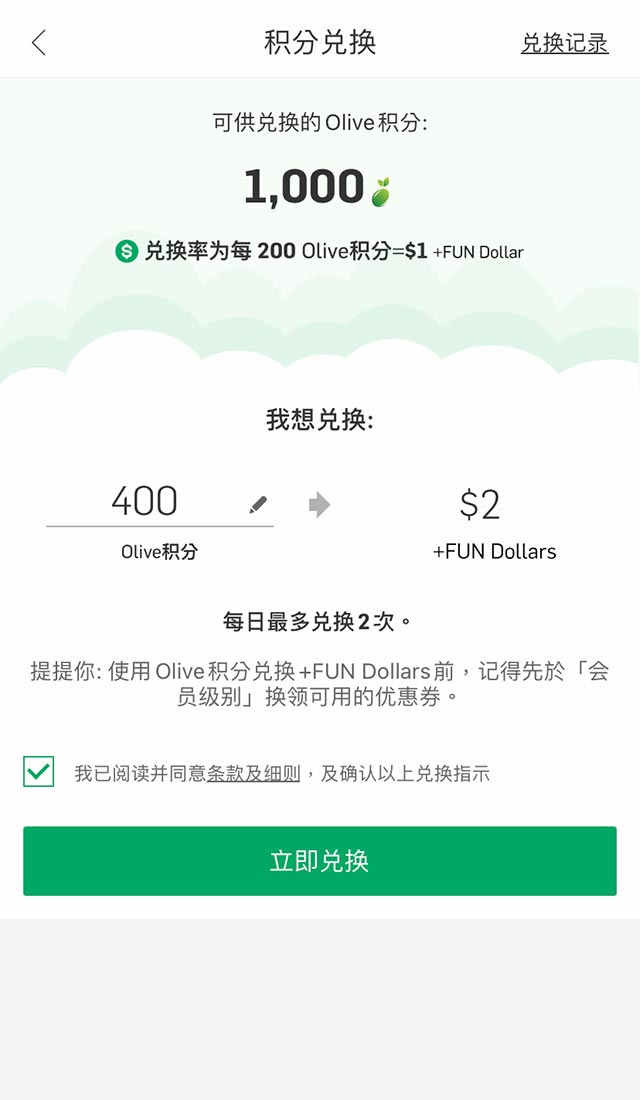Screen dimensions: 640x1100
Task: Open the 条款及细则 terms link
Action: coord(253,774)
